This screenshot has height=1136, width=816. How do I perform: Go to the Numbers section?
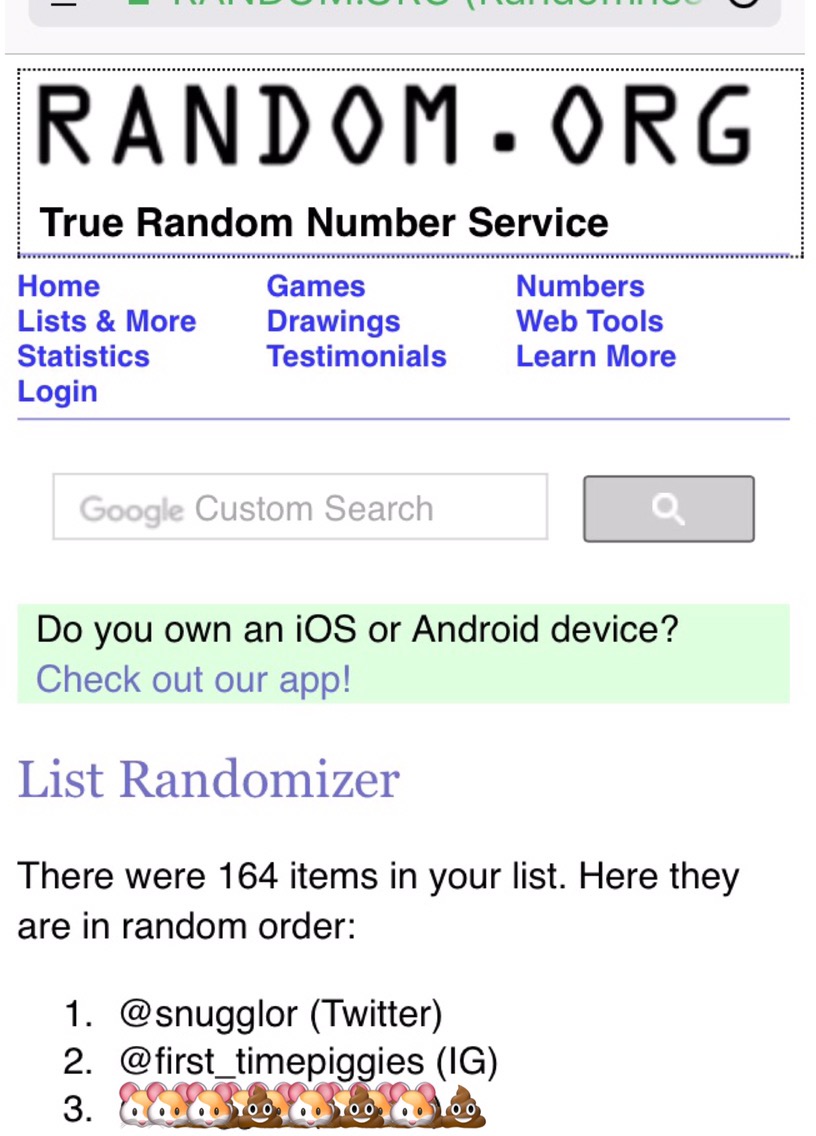pos(580,286)
